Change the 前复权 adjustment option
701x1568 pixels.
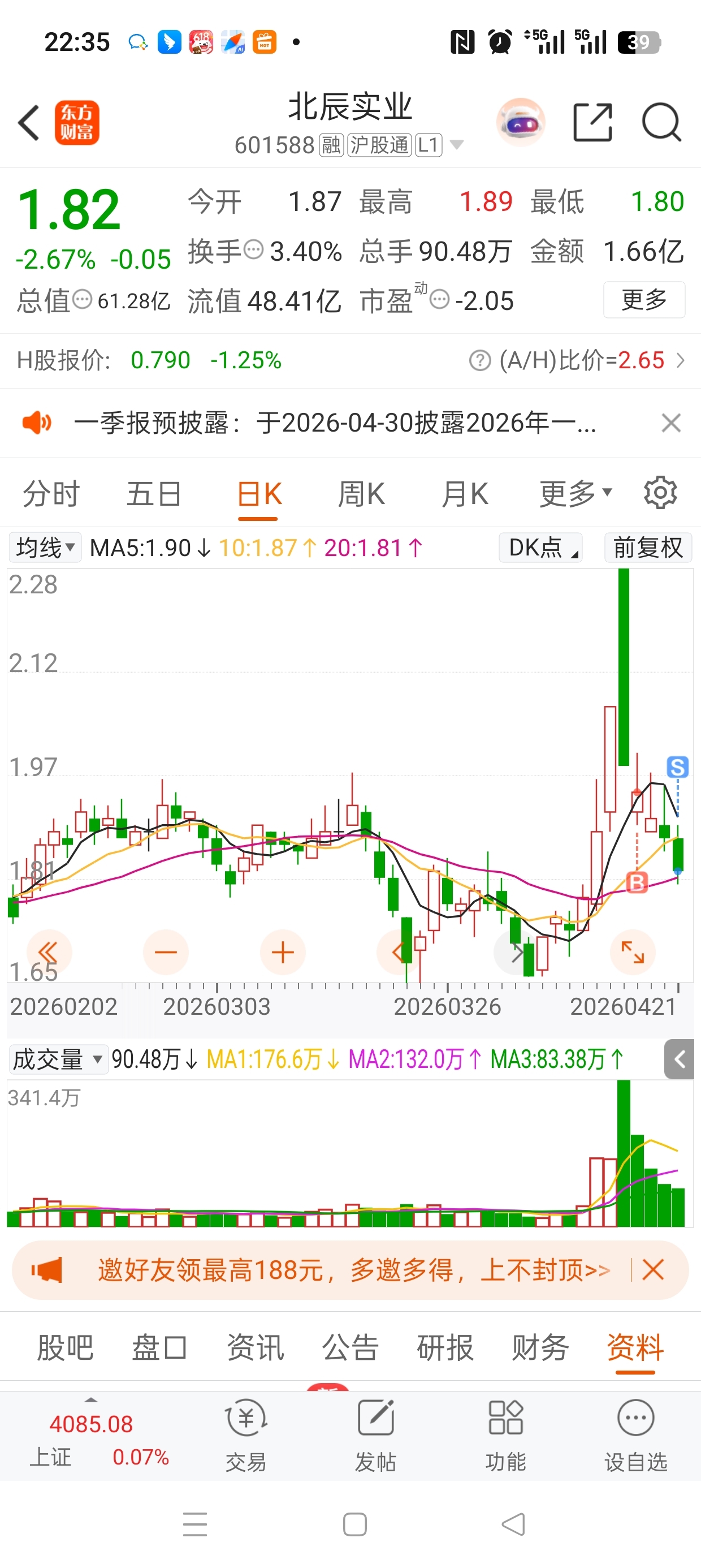tap(648, 547)
